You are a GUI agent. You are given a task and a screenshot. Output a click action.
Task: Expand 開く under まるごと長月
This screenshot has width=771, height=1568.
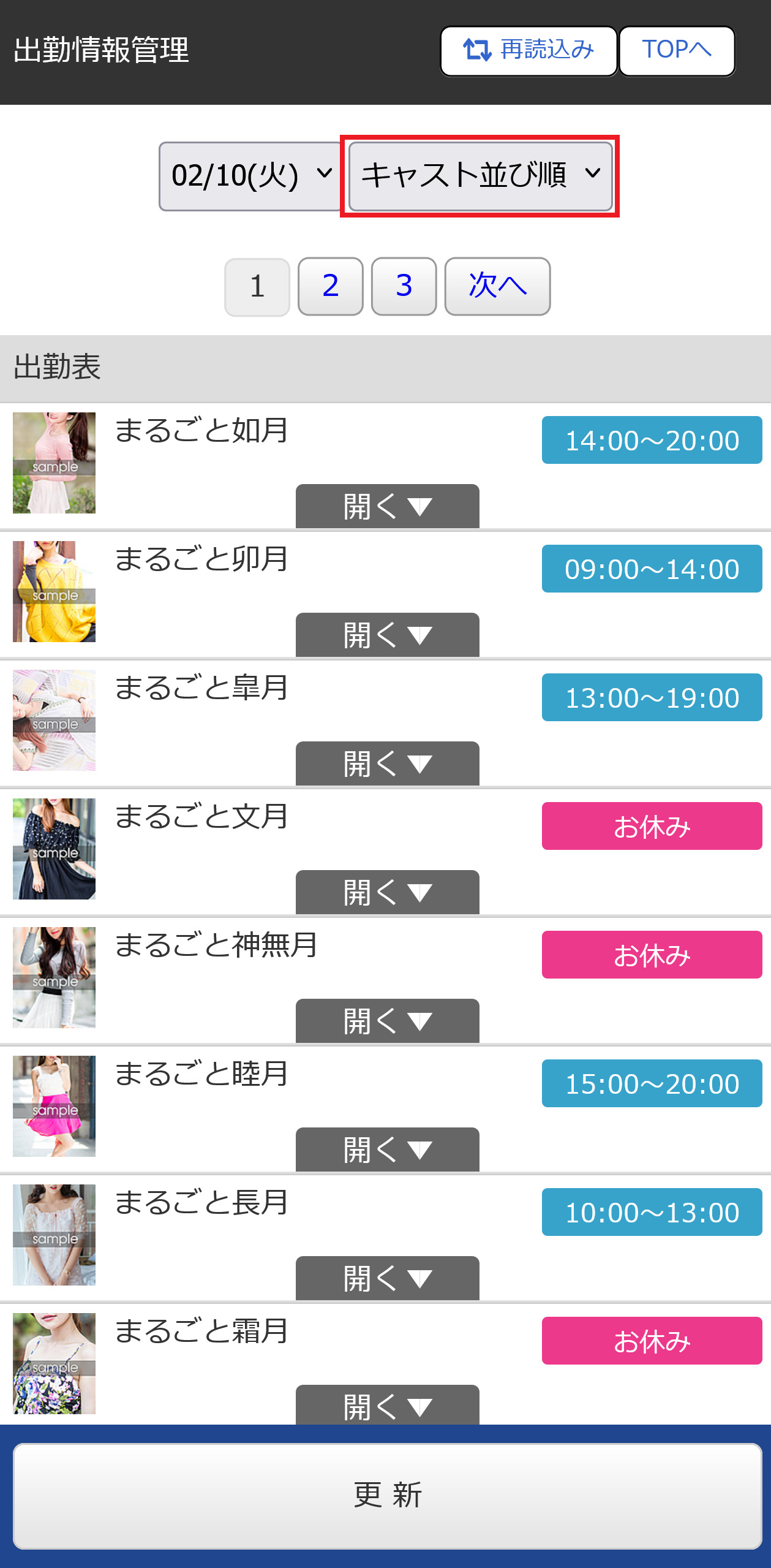pyautogui.click(x=387, y=1278)
